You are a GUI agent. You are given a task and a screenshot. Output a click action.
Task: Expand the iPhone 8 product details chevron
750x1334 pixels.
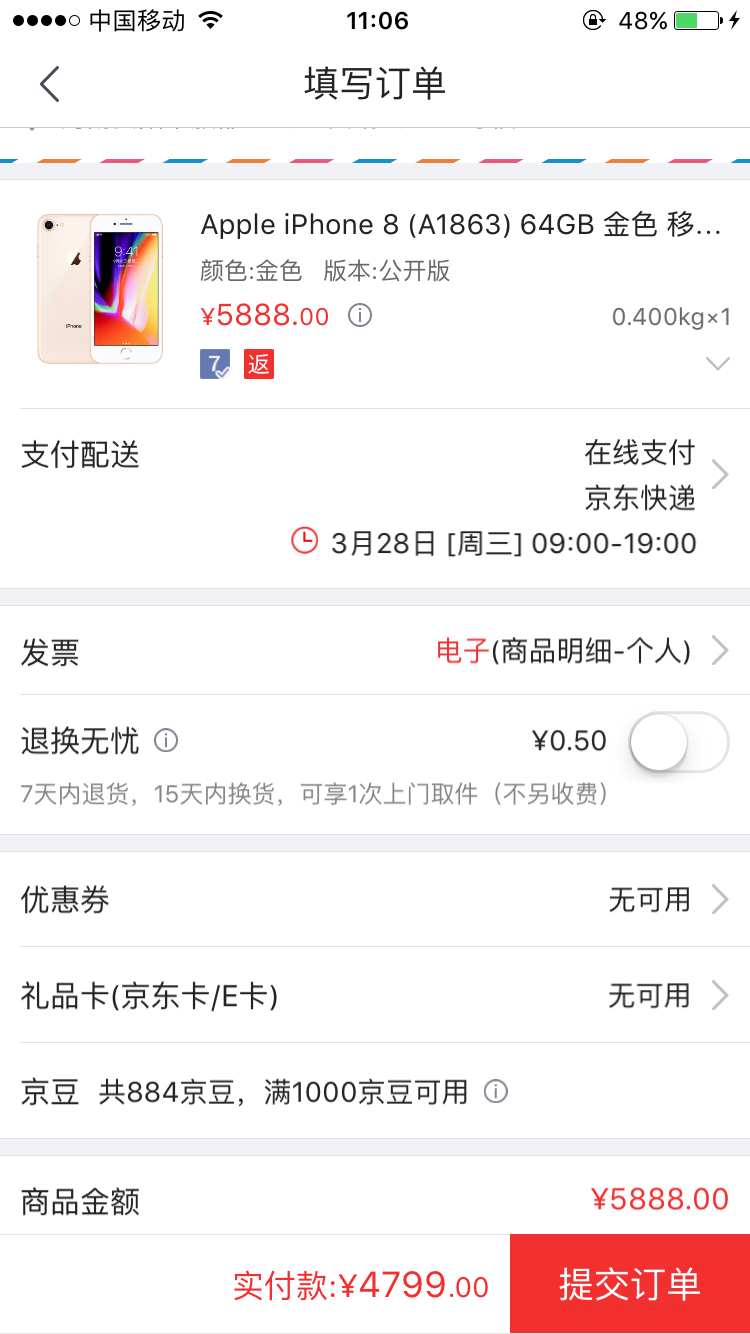[717, 364]
